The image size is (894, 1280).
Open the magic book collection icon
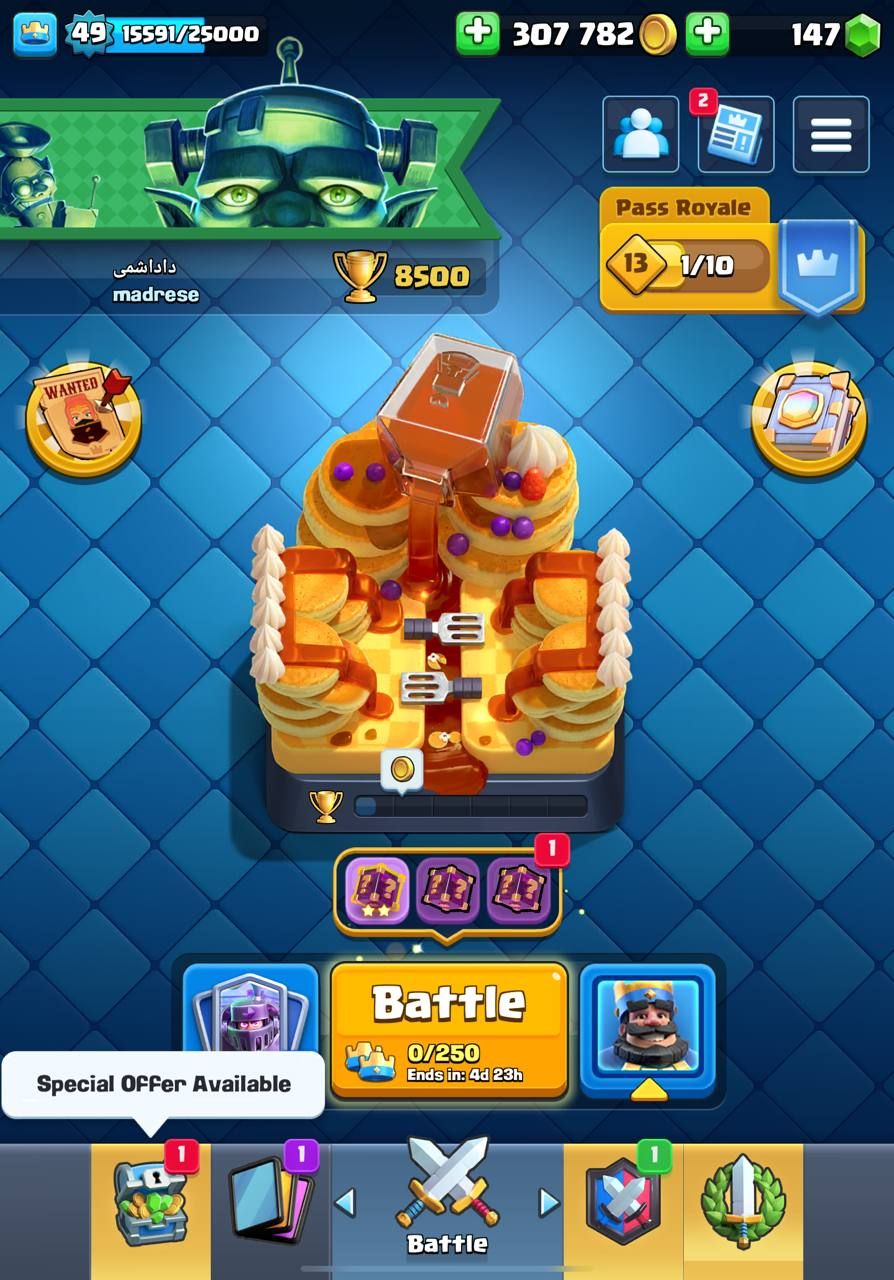click(808, 417)
